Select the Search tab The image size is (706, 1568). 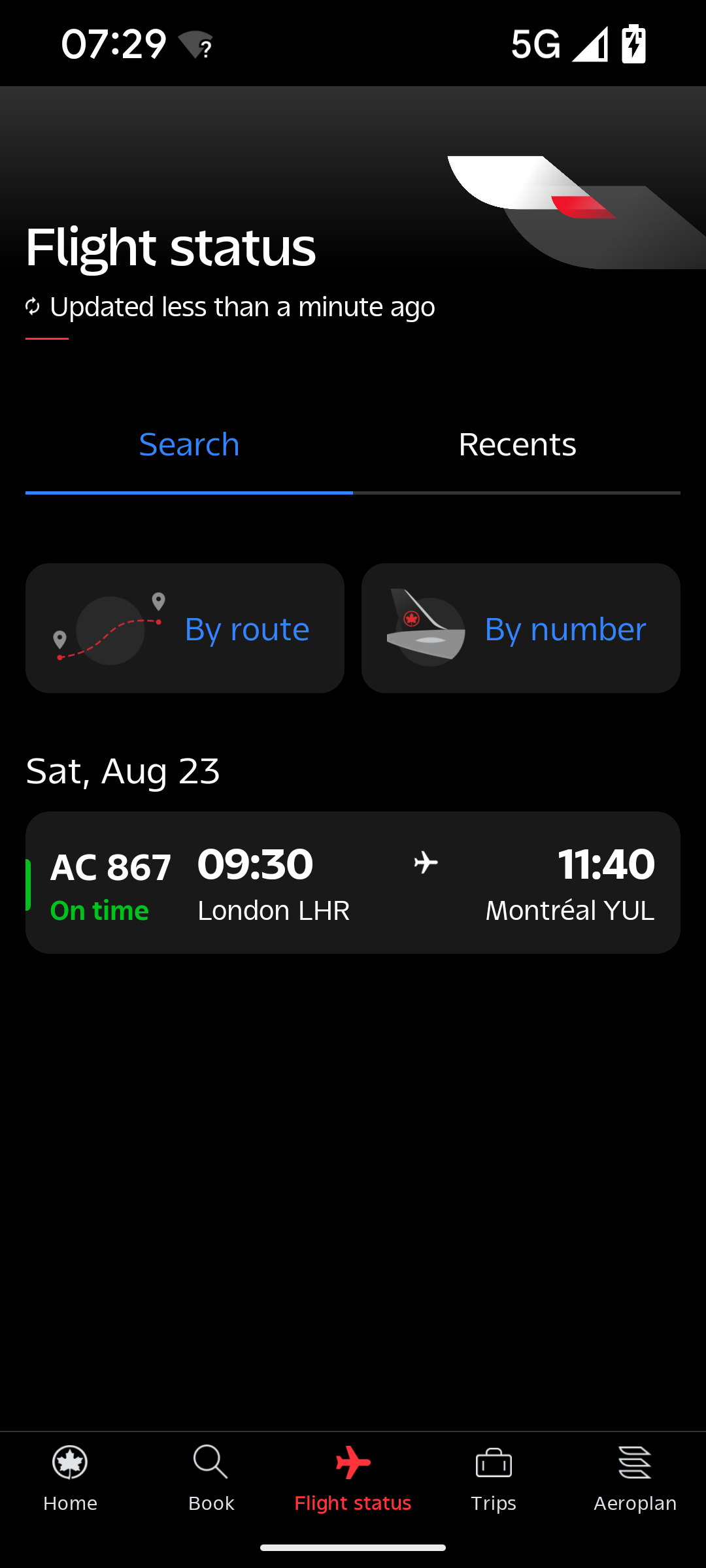(189, 446)
